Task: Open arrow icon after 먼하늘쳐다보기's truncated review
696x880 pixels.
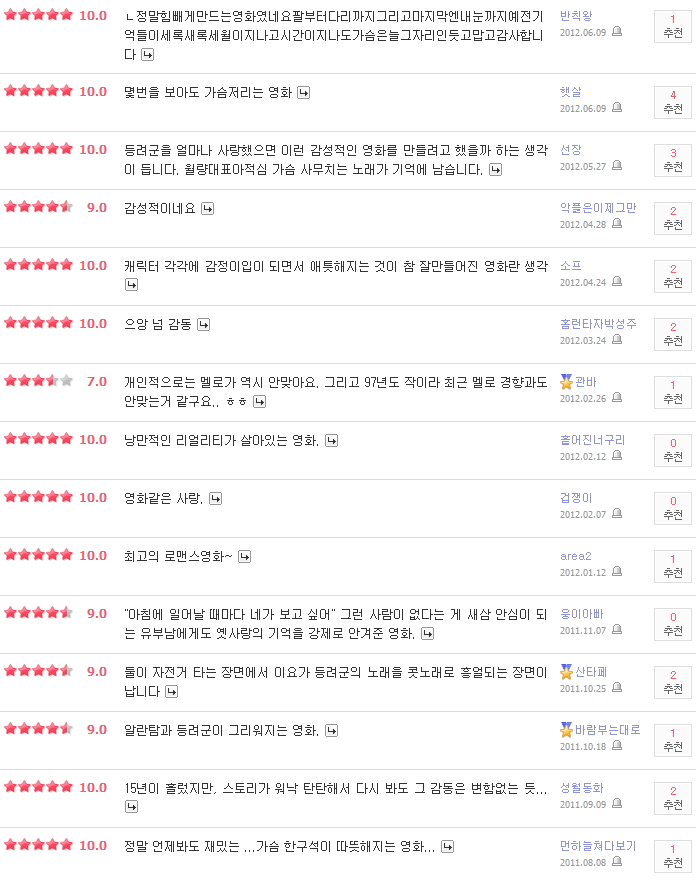Action: click(447, 846)
